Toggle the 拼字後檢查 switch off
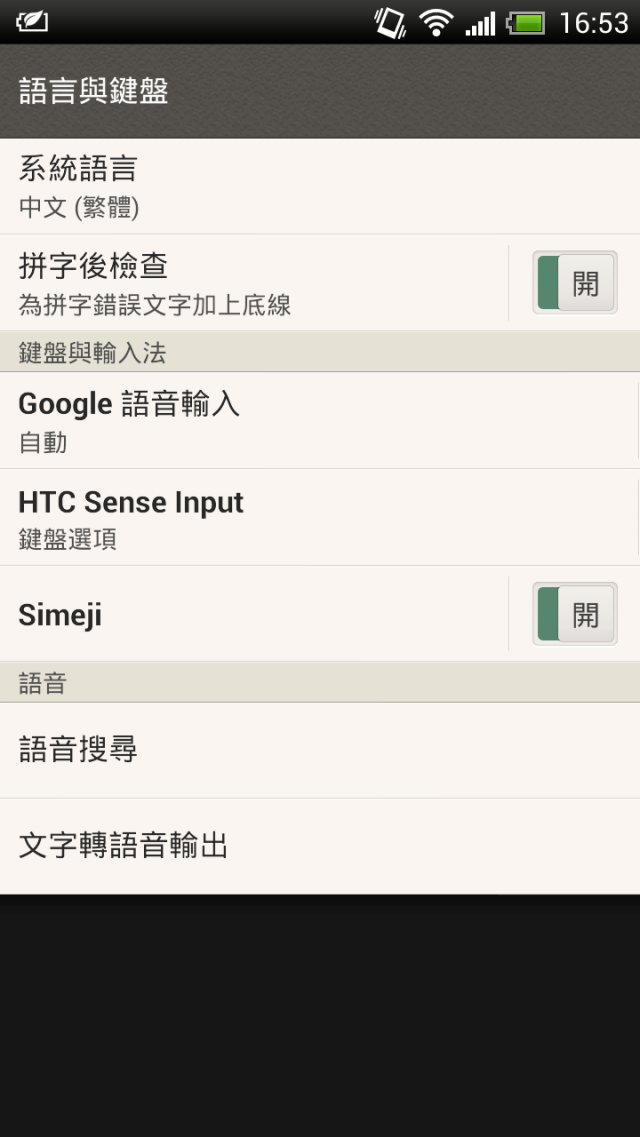This screenshot has height=1138, width=640. (x=575, y=283)
